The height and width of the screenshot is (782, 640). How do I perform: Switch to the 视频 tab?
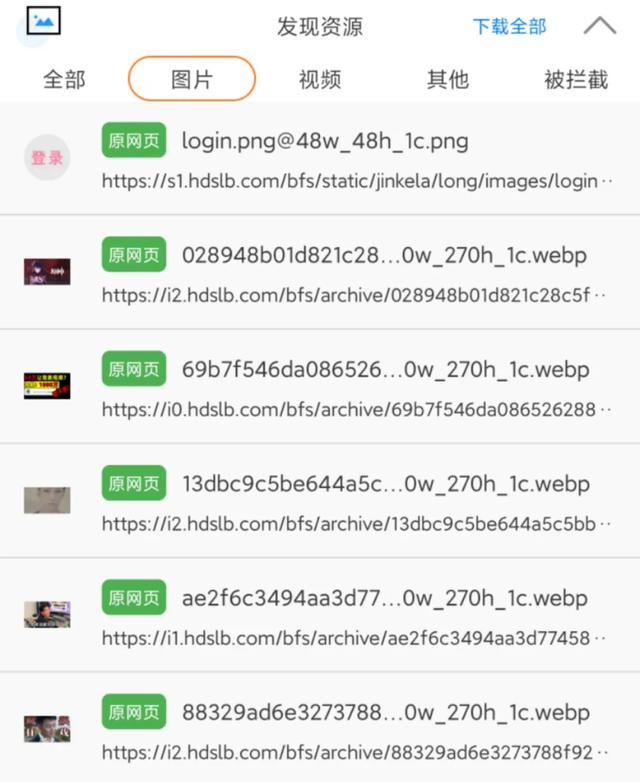tap(320, 80)
